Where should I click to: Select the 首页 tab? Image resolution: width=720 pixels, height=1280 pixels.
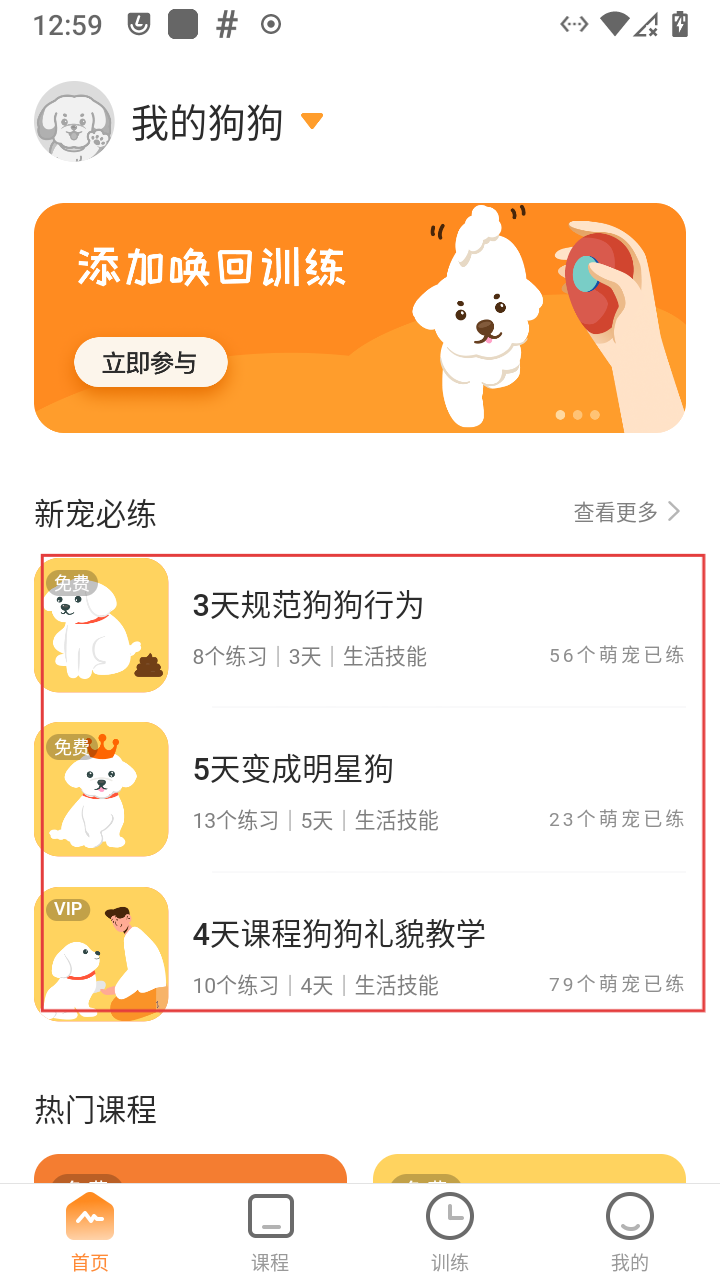point(90,1232)
